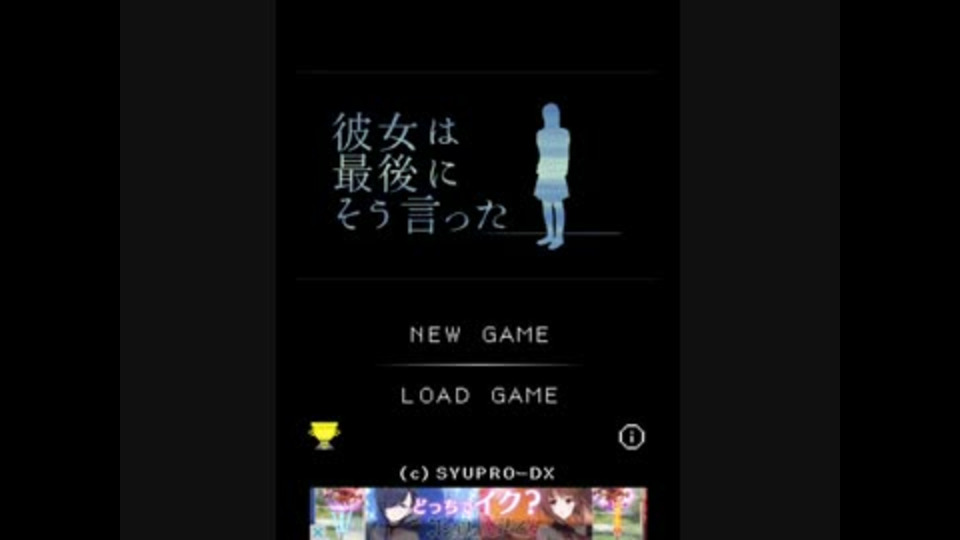Open the Load Game menu
The height and width of the screenshot is (540, 960).
(x=479, y=396)
